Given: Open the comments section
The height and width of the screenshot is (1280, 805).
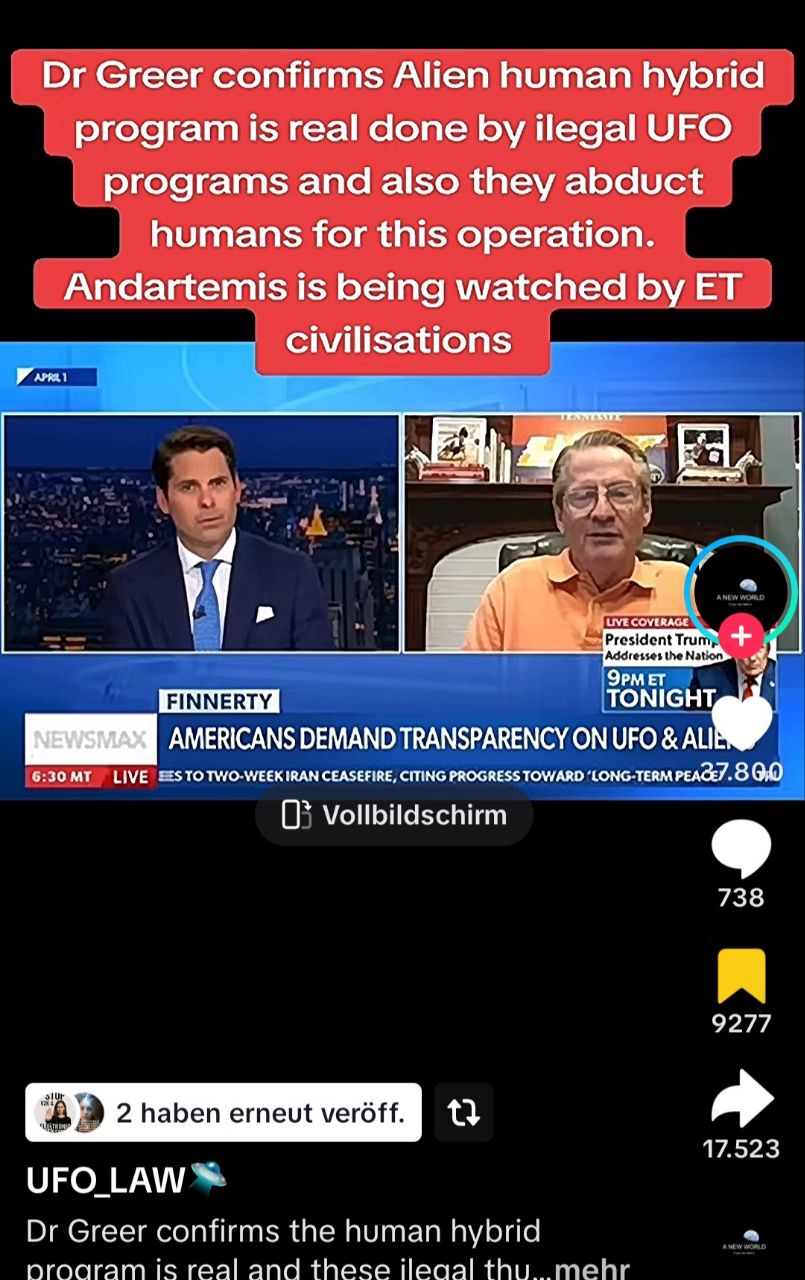Looking at the screenshot, I should click(x=741, y=849).
